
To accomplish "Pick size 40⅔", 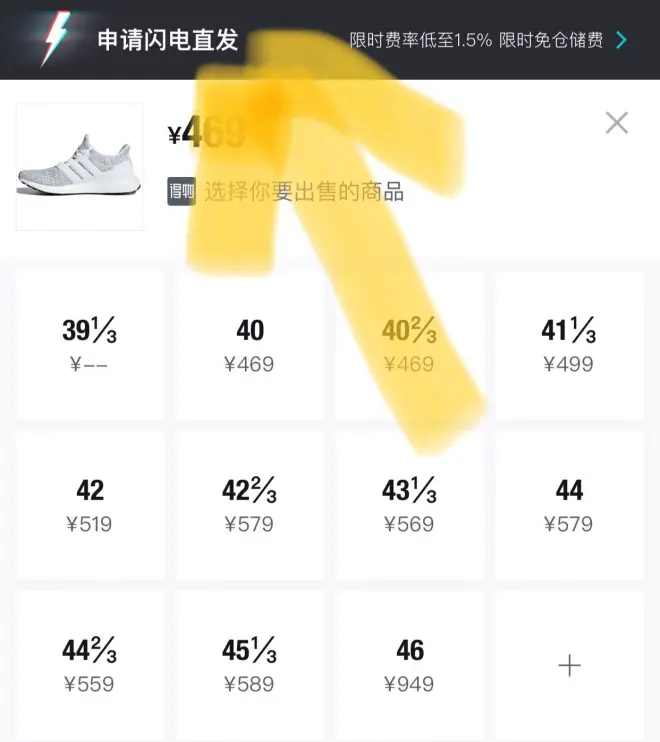I will (x=410, y=345).
